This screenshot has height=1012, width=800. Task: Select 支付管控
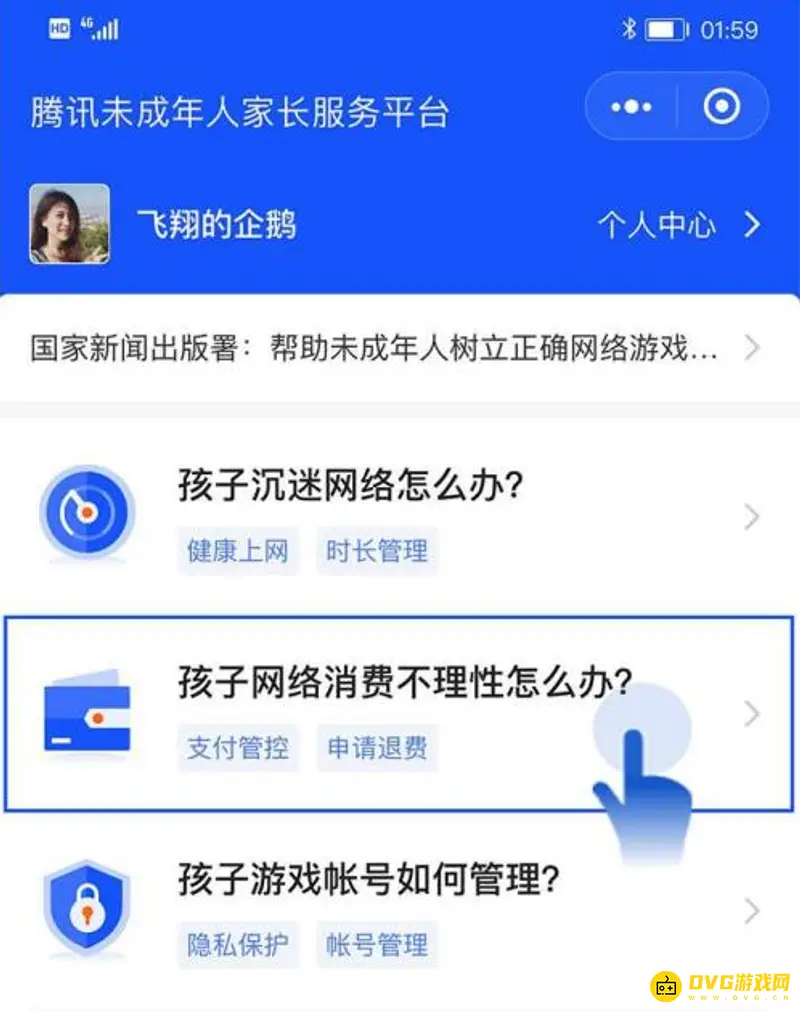(237, 749)
